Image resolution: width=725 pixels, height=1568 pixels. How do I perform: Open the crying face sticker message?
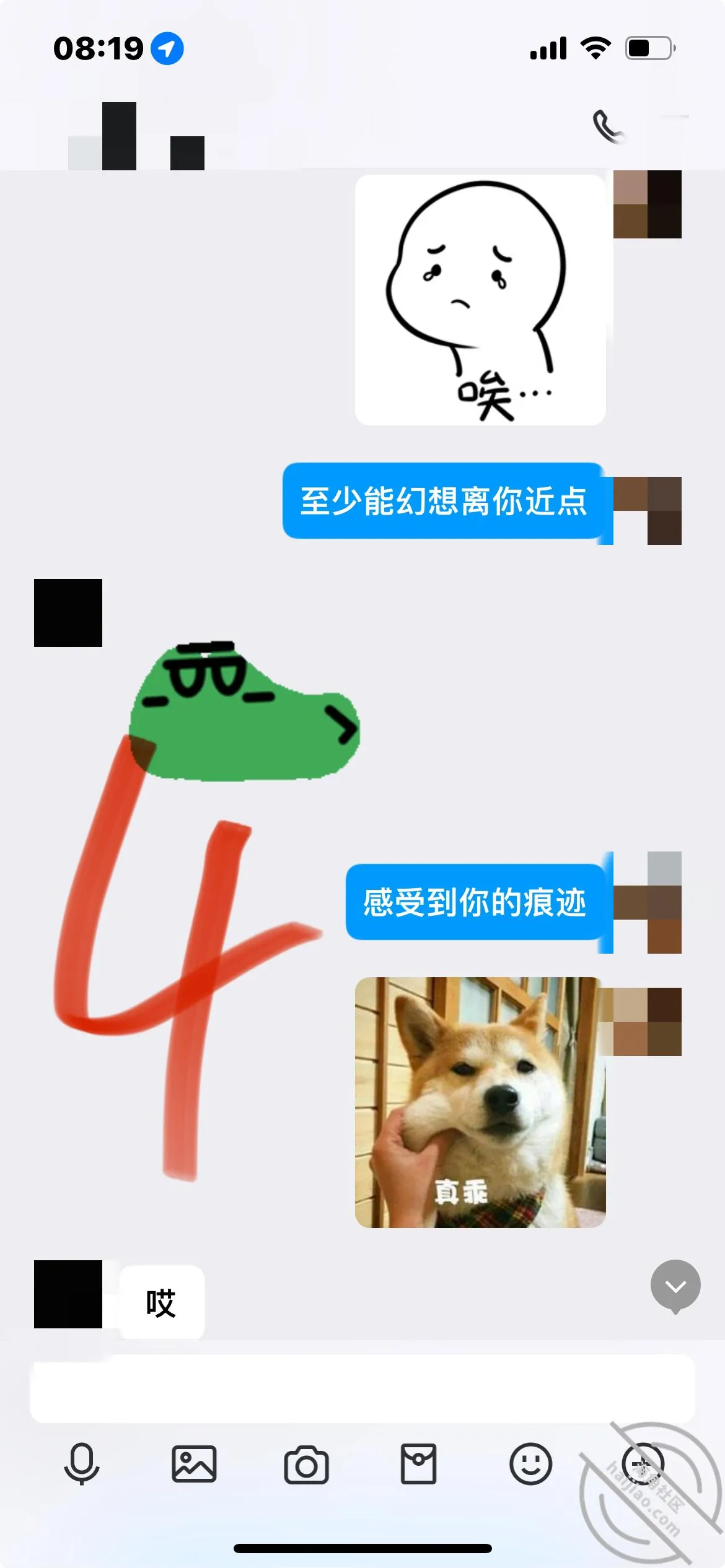click(x=480, y=300)
